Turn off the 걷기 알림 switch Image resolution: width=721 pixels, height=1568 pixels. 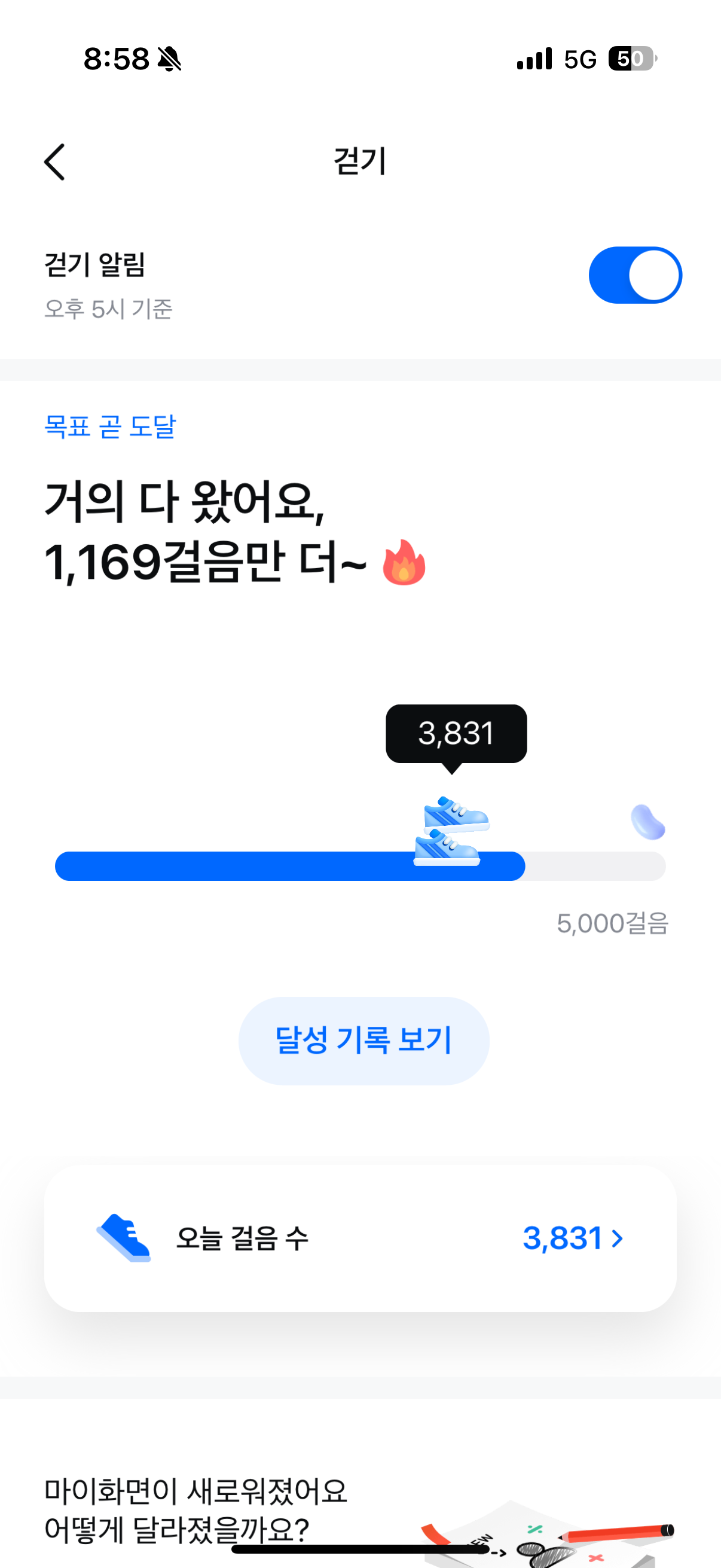(x=634, y=275)
